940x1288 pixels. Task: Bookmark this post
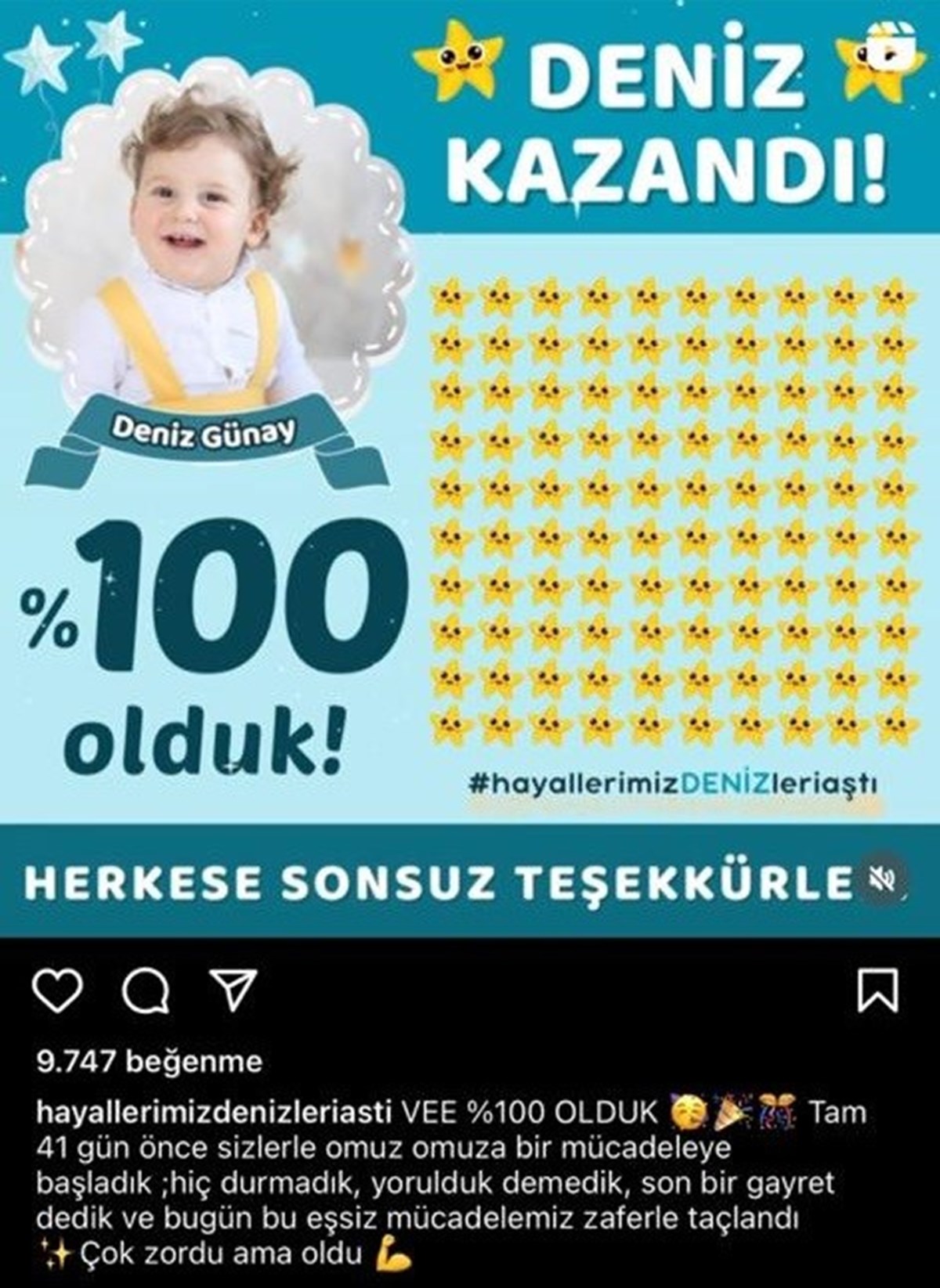878,990
